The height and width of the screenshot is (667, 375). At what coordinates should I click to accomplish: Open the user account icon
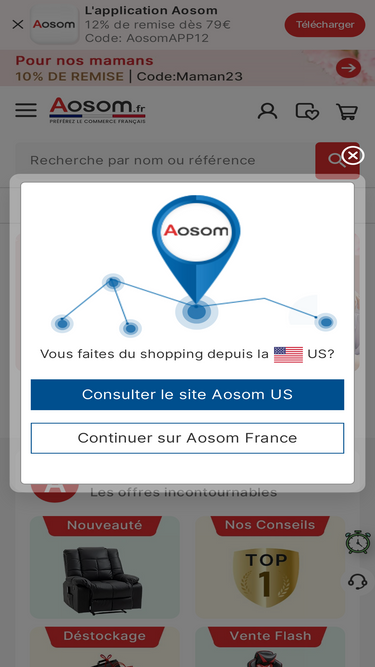[267, 111]
